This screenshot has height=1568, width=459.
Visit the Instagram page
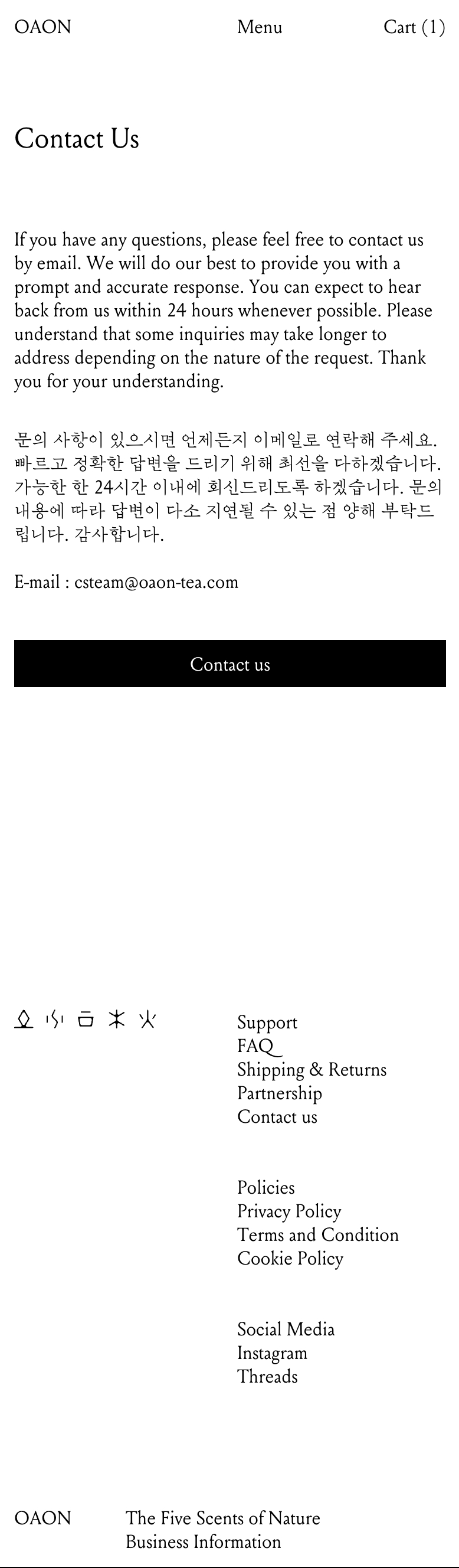(x=272, y=1353)
